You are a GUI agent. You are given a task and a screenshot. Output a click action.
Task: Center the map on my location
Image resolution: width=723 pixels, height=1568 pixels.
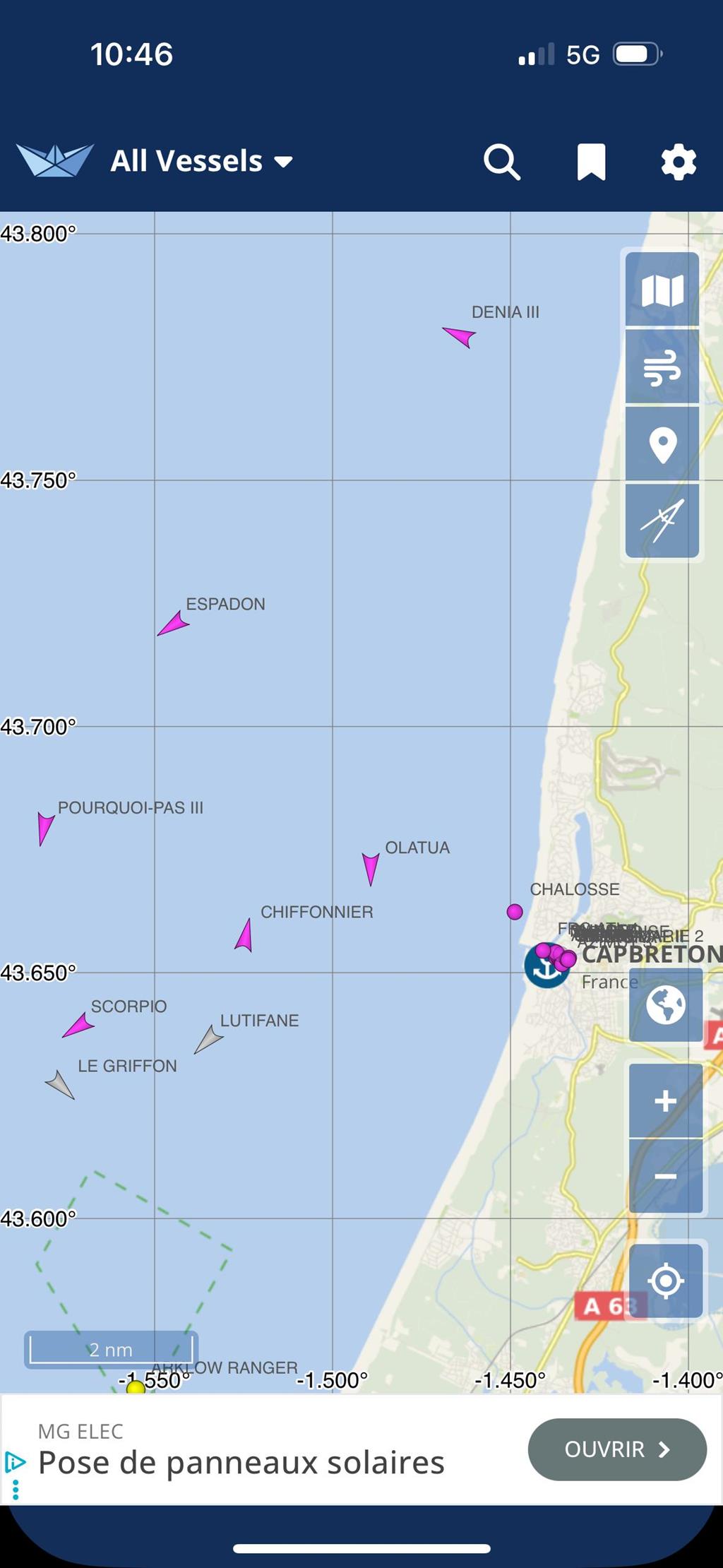pos(666,1281)
